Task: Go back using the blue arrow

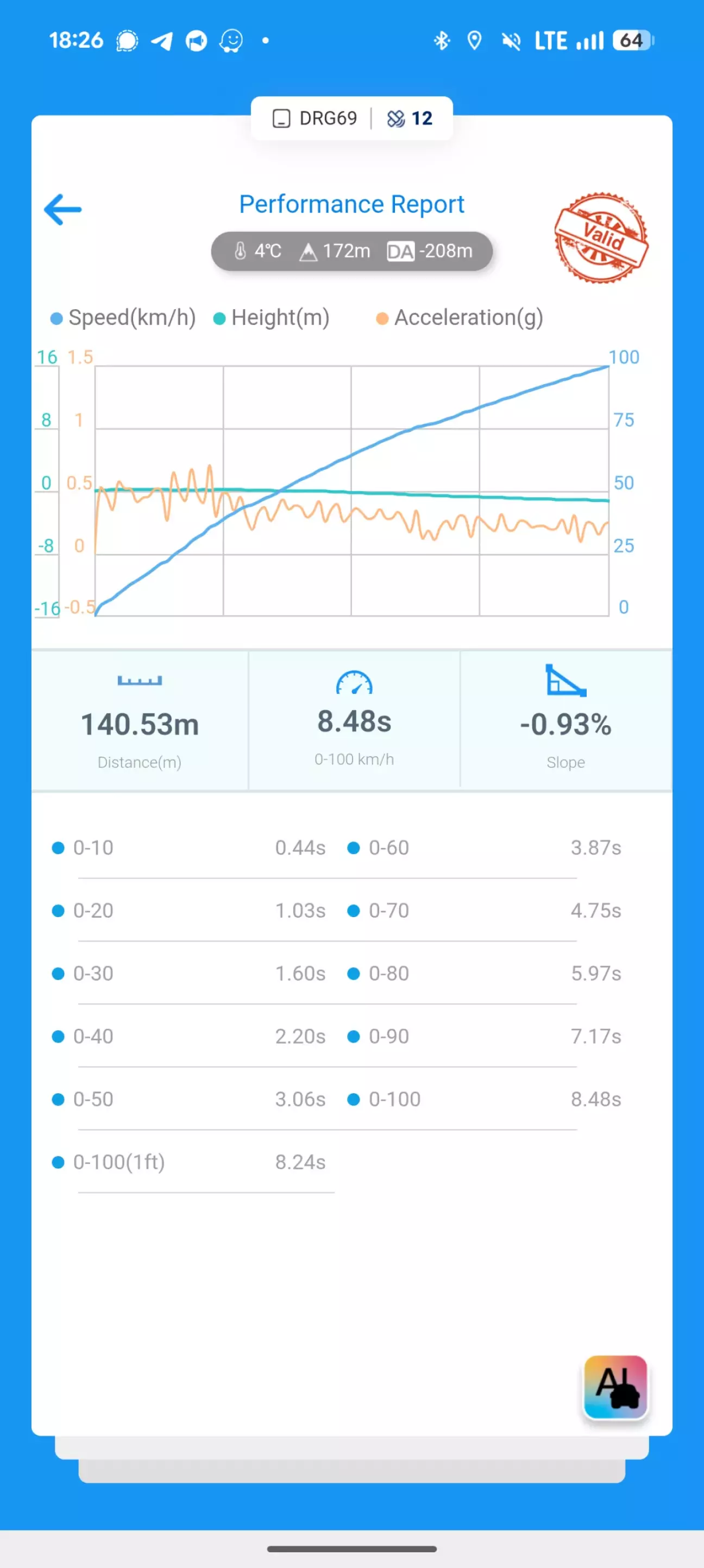Action: pos(62,209)
